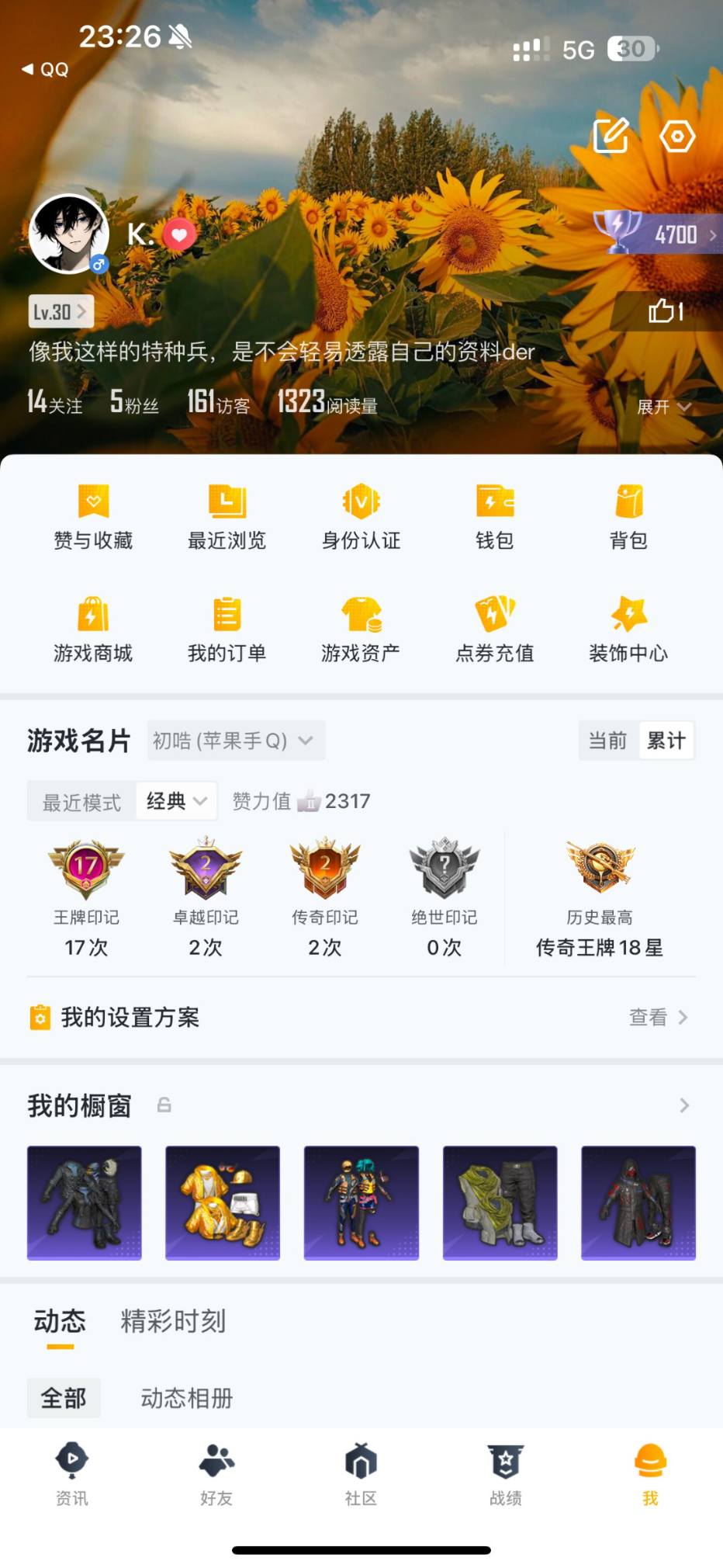Open the 装饰中心 decoration center icon

(630, 629)
